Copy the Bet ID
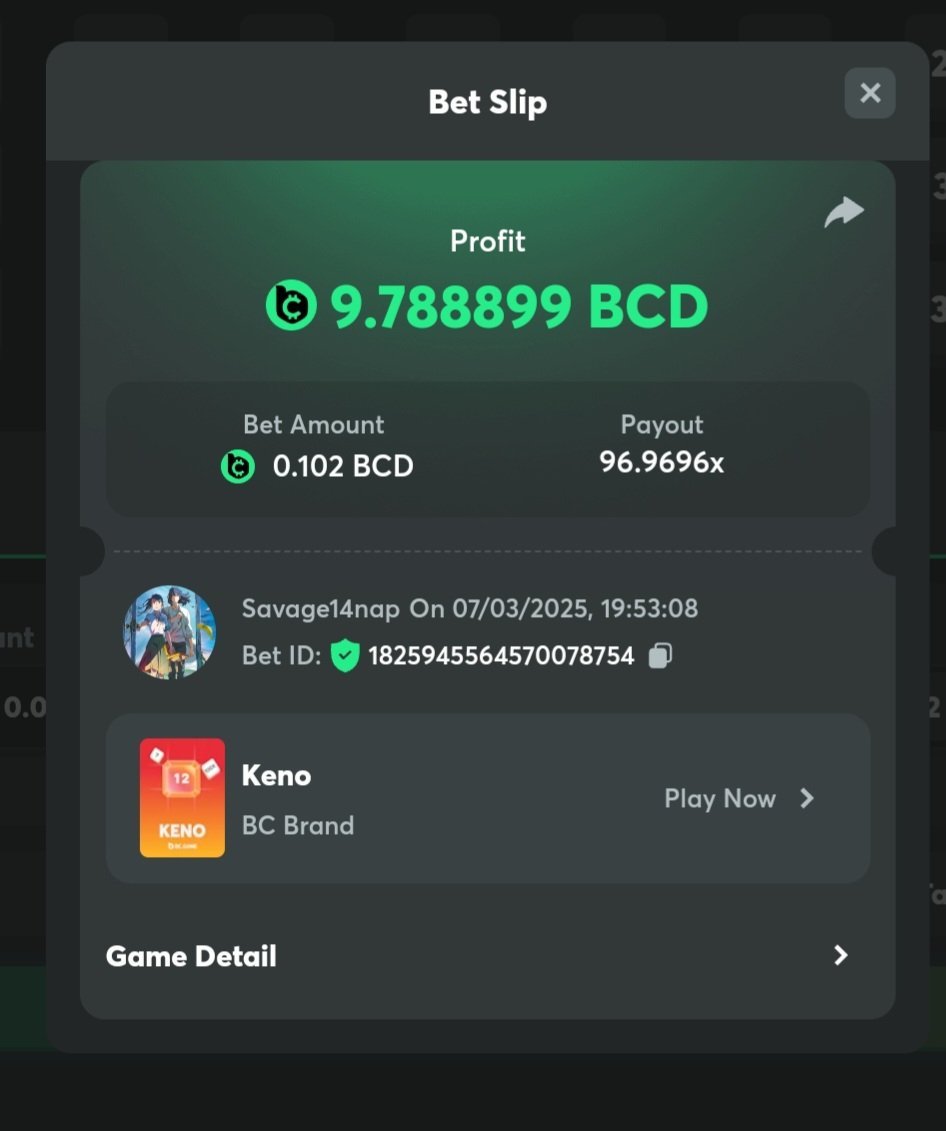 click(x=660, y=656)
